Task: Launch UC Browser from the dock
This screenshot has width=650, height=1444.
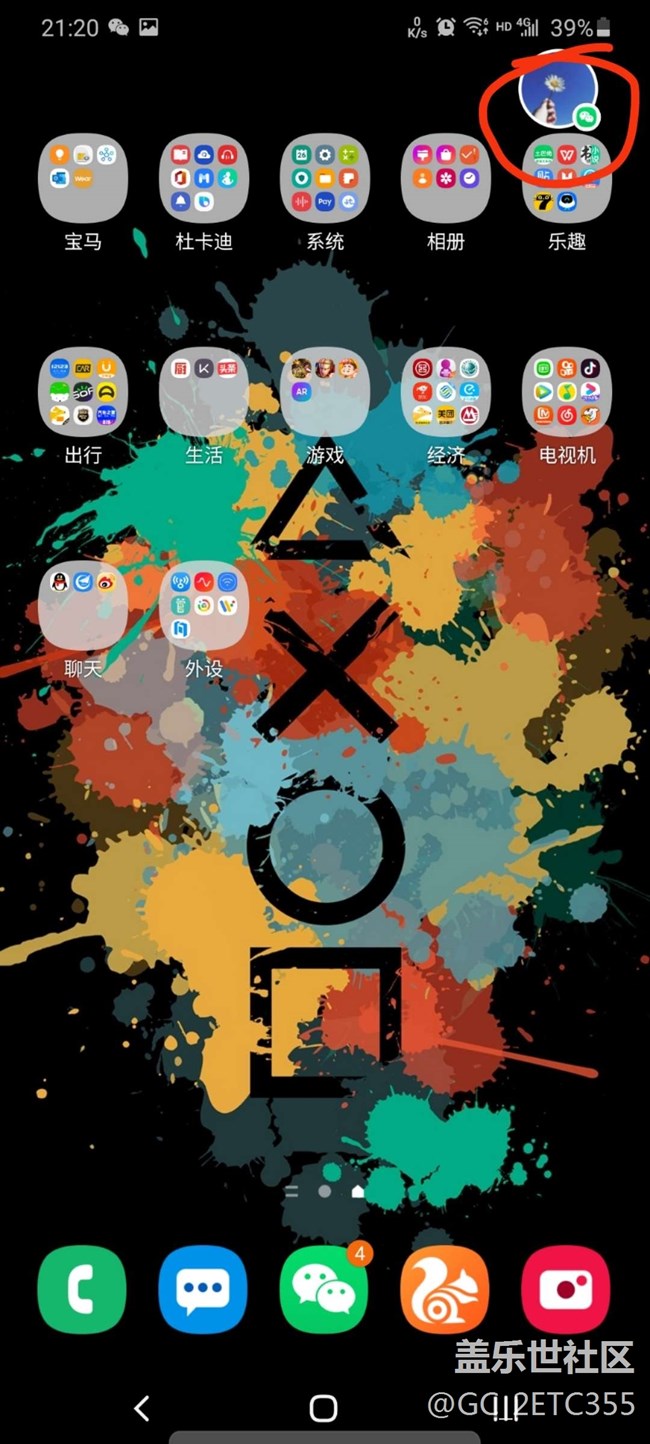Action: [x=445, y=1290]
